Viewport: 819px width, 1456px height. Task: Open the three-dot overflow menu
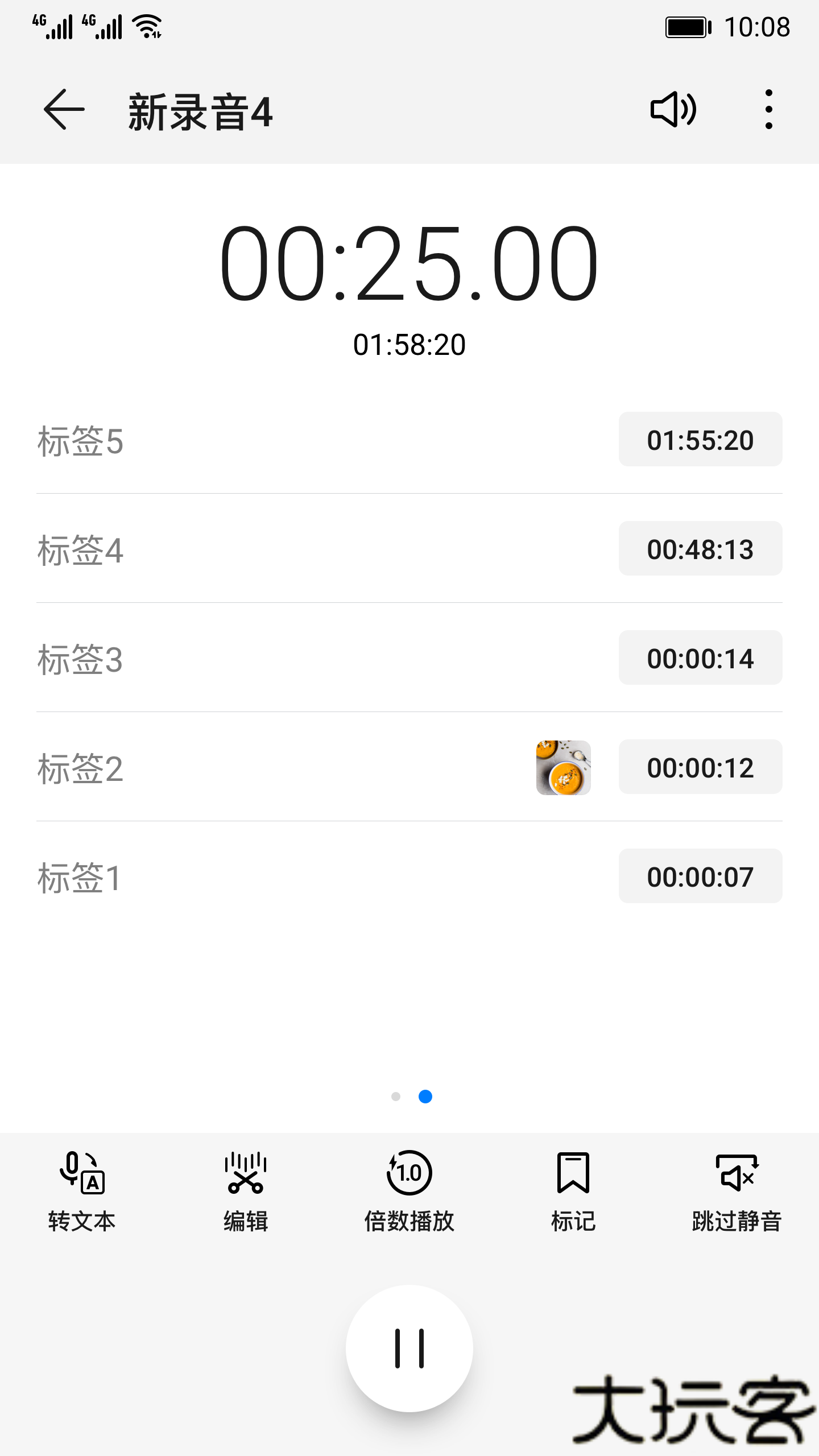[x=768, y=109]
